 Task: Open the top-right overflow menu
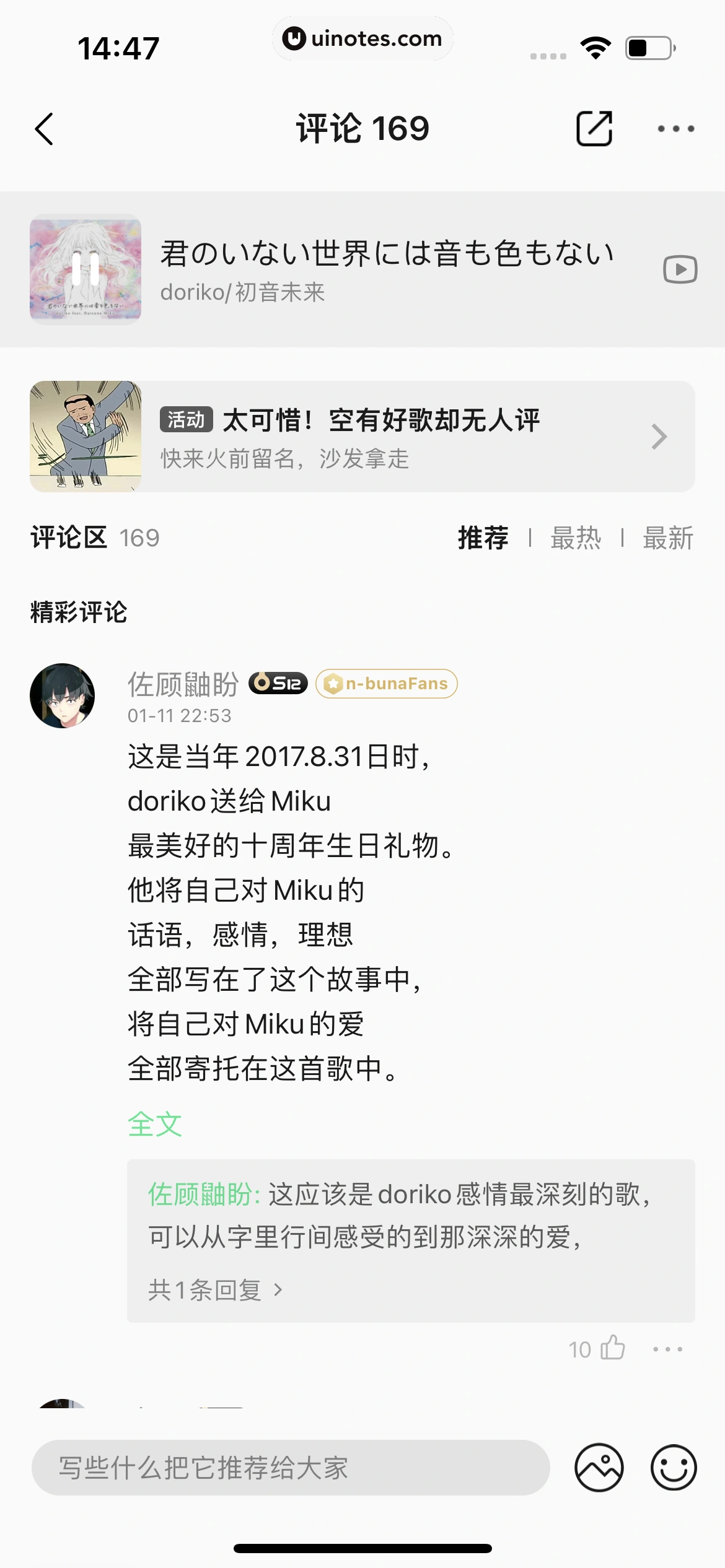pos(675,129)
